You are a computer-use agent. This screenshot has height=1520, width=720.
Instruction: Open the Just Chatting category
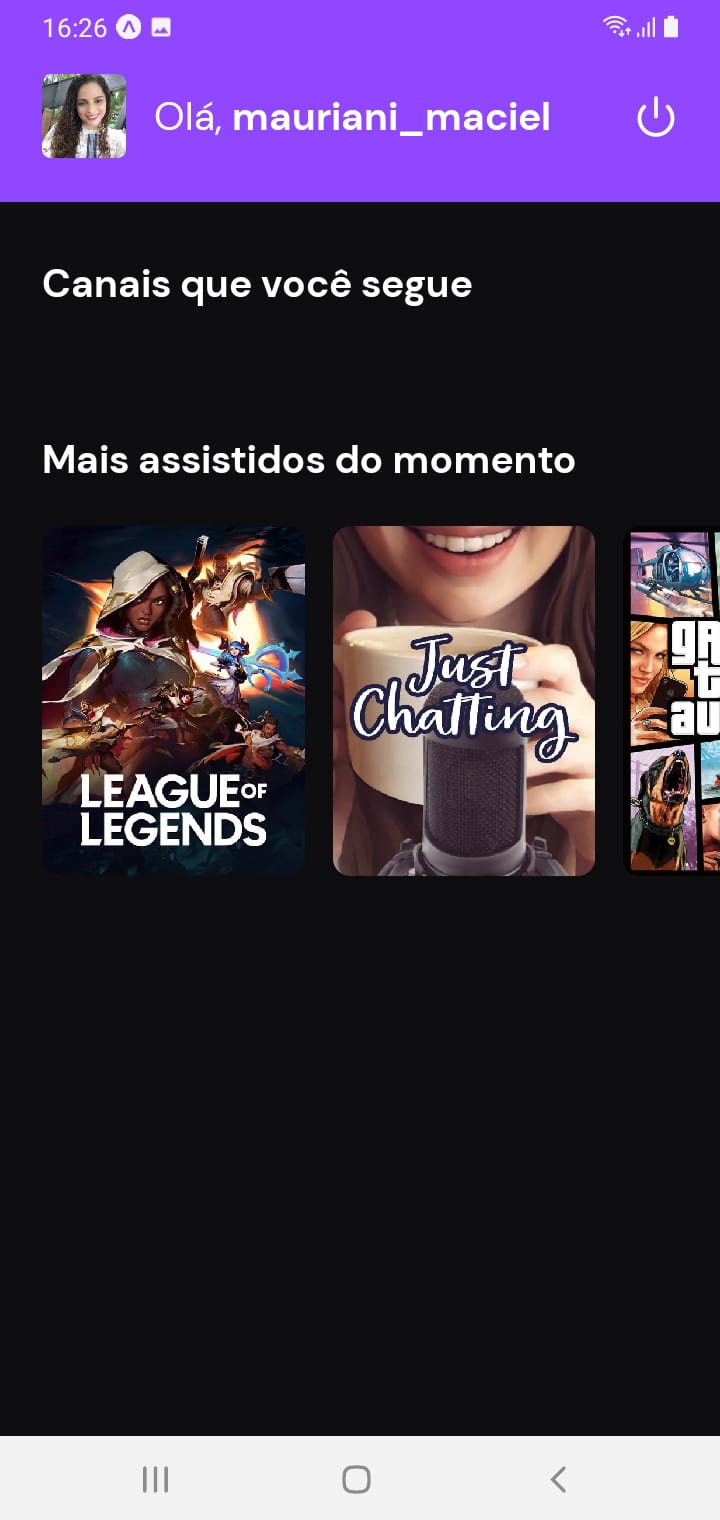pos(464,701)
